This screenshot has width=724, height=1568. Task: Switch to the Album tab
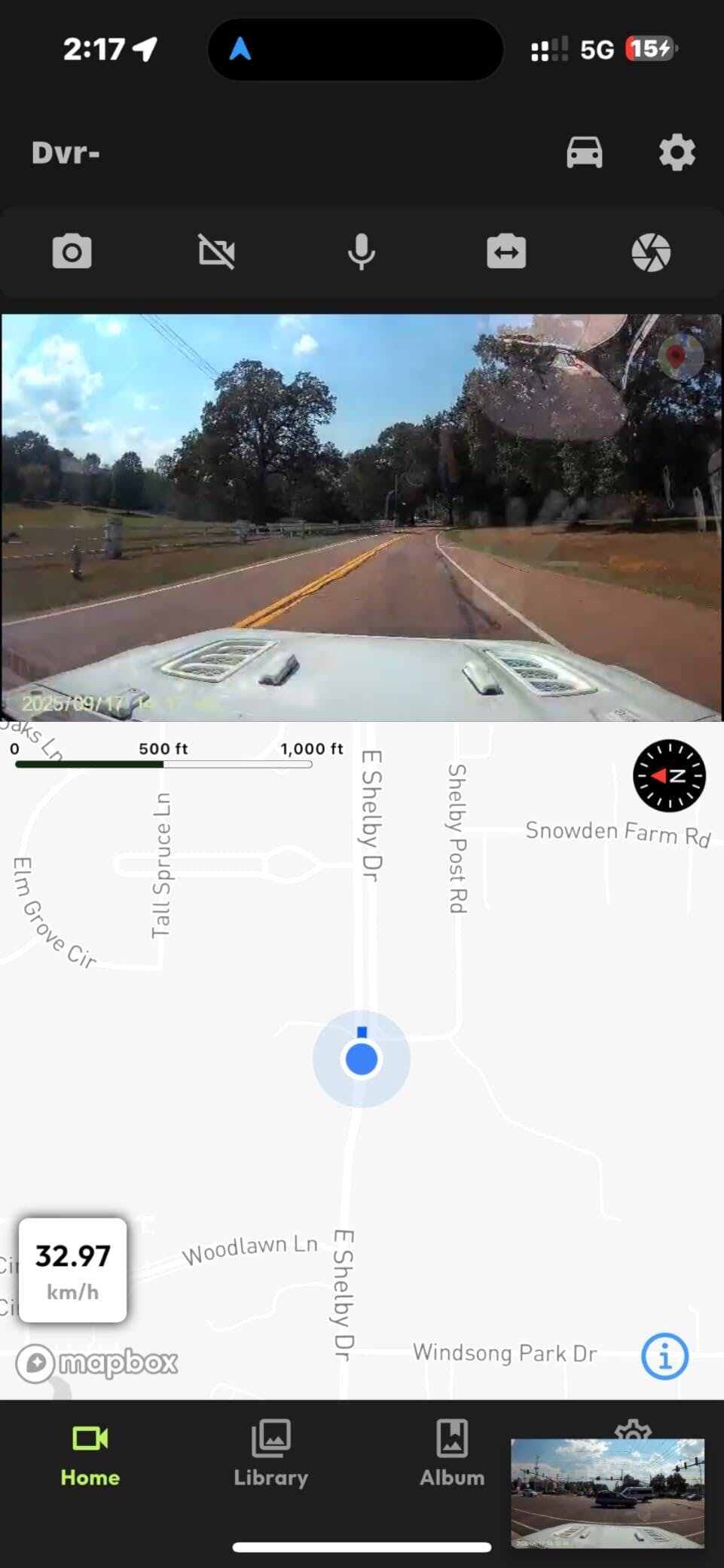[x=452, y=1456]
